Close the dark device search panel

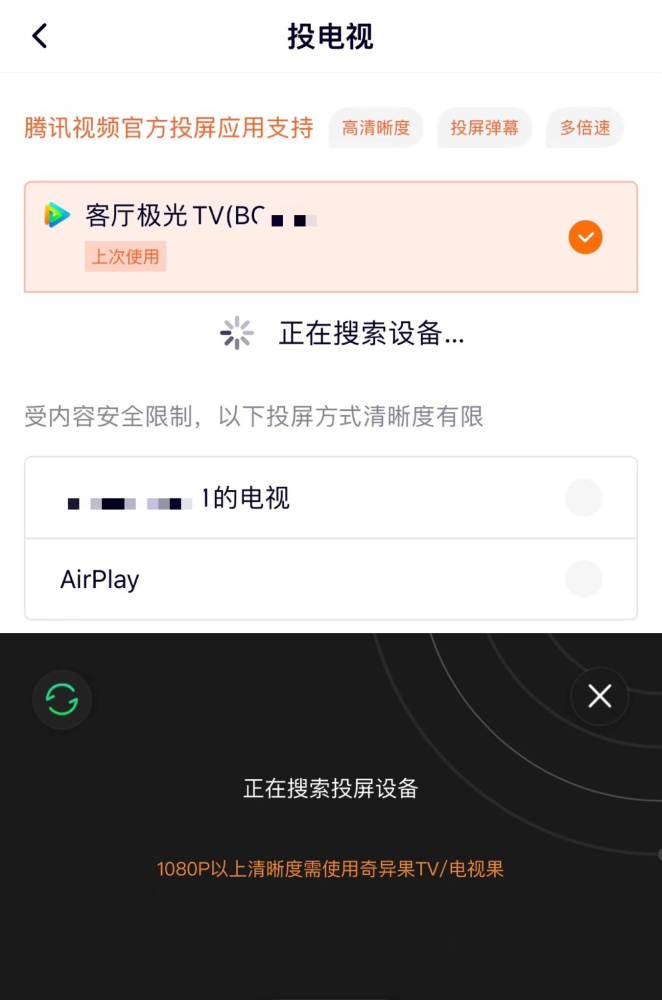click(x=599, y=696)
